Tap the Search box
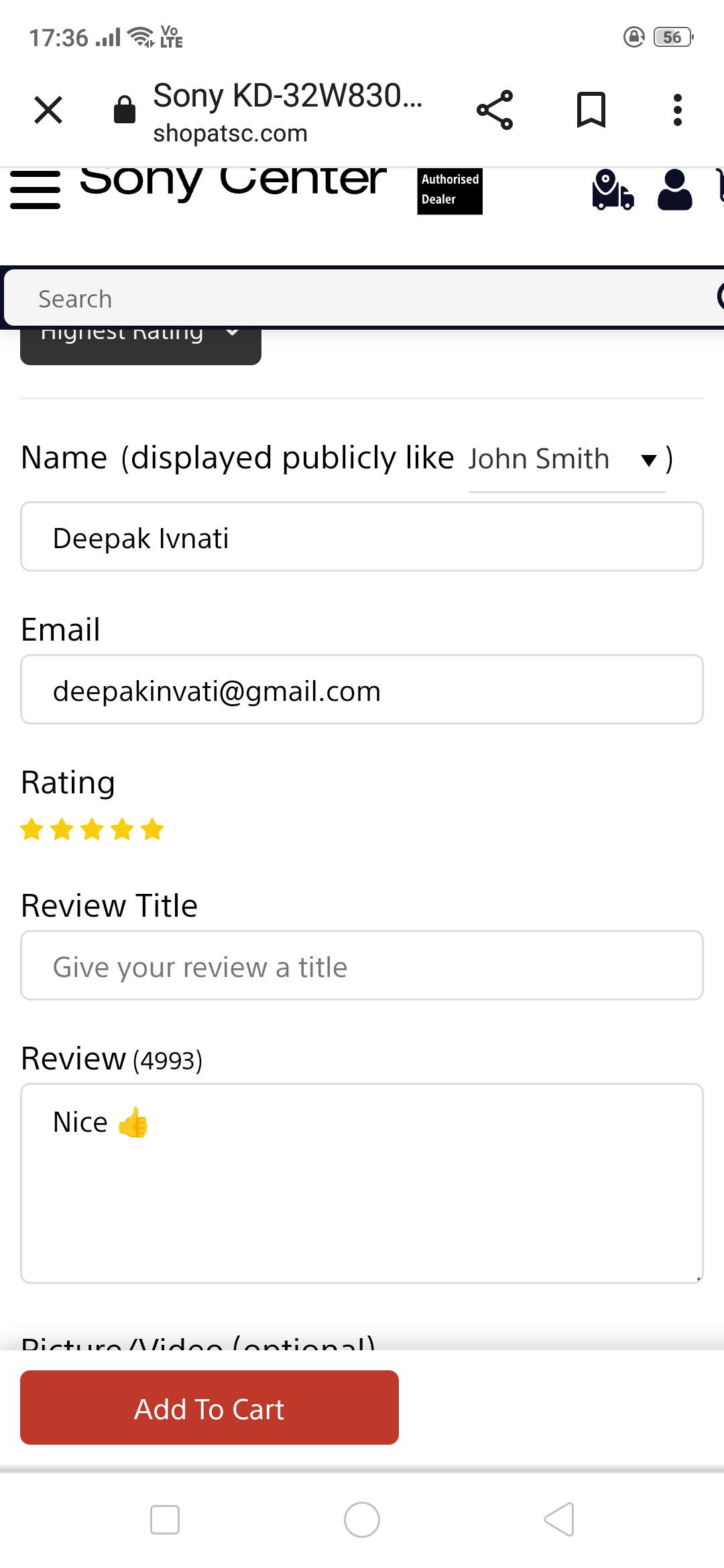This screenshot has width=724, height=1568. pyautogui.click(x=362, y=299)
